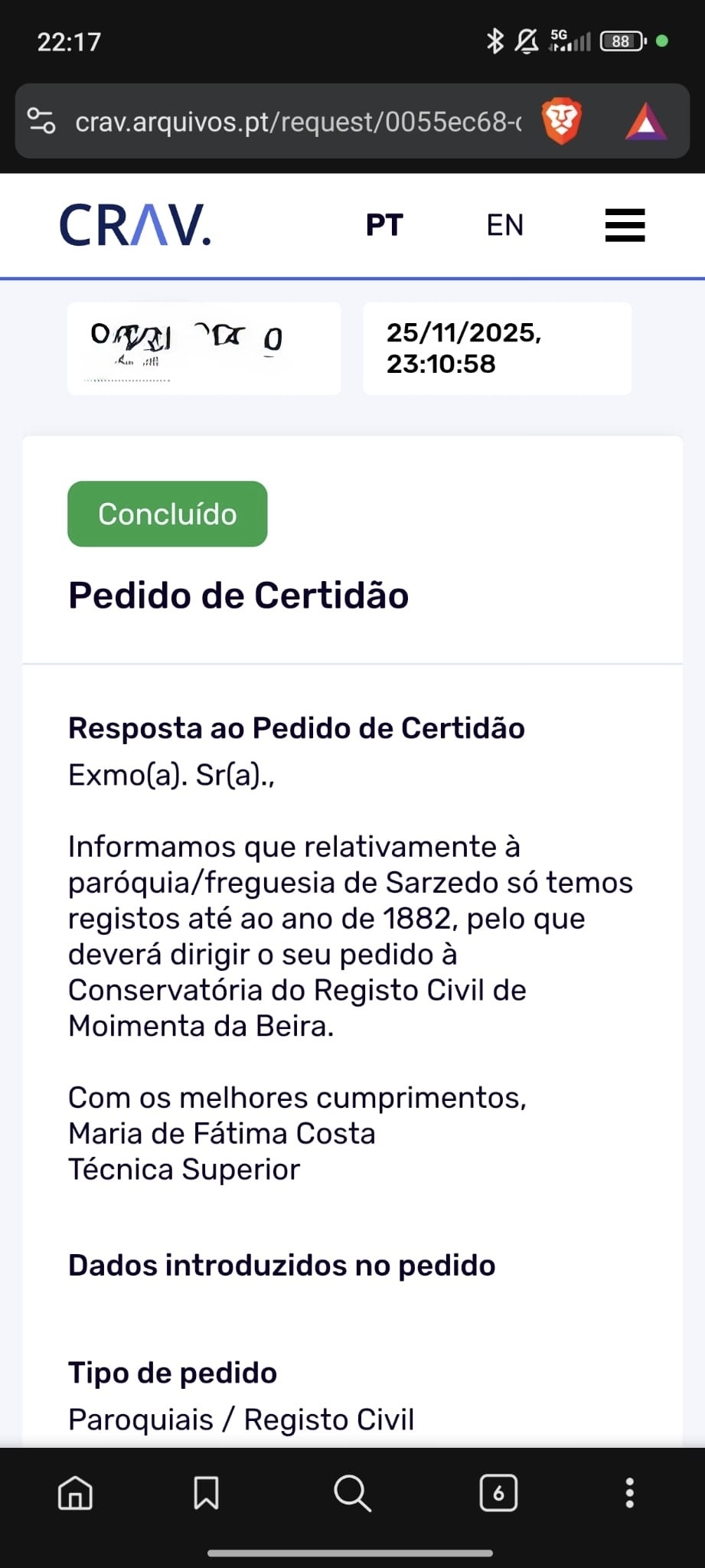The width and height of the screenshot is (705, 1568).
Task: Open browser search
Action: [x=352, y=1492]
